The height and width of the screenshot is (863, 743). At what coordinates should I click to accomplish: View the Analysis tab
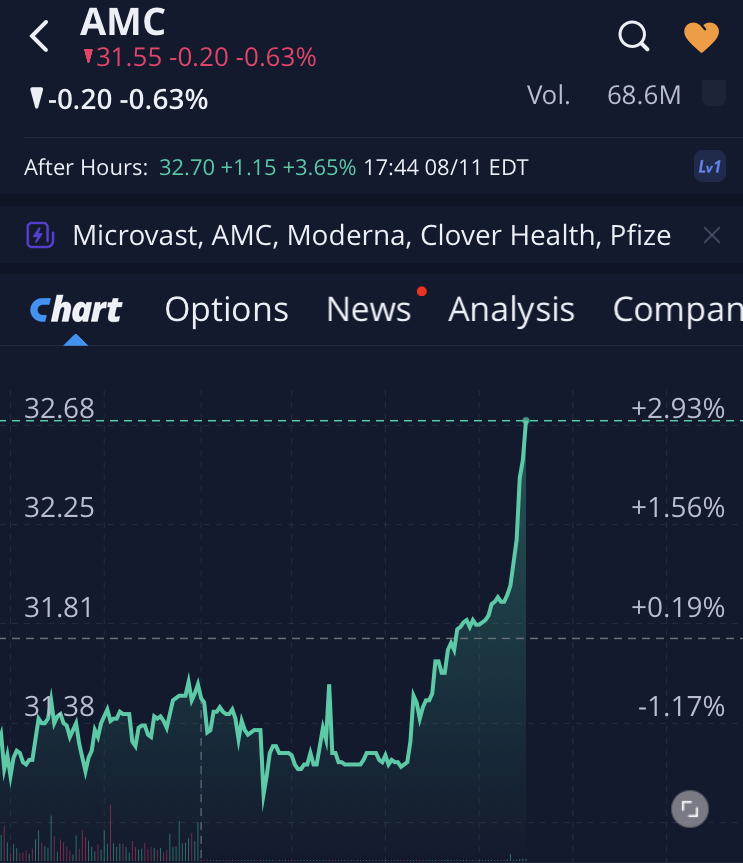pyautogui.click(x=511, y=310)
